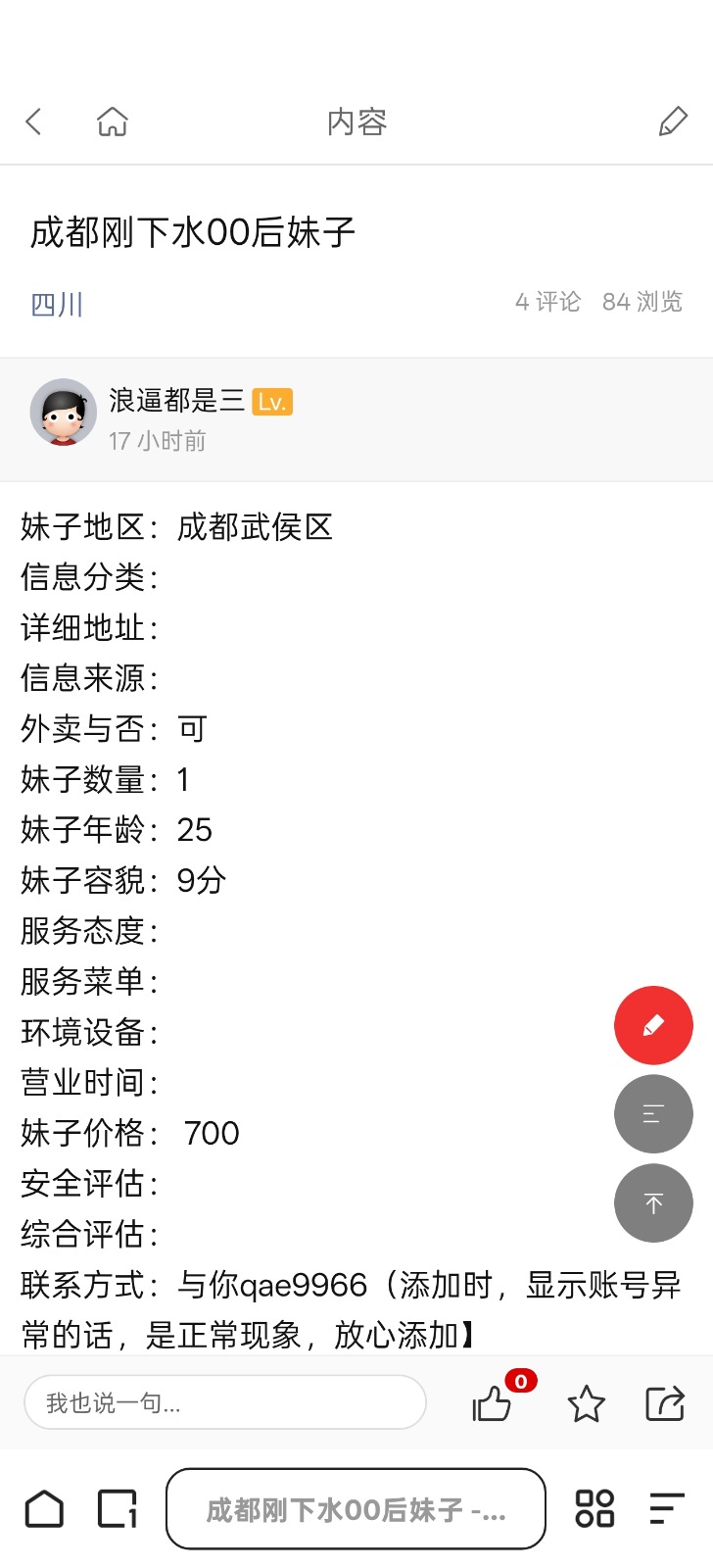Tap the red floating pencil button to post
The height and width of the screenshot is (1568, 713).
pyautogui.click(x=653, y=1025)
